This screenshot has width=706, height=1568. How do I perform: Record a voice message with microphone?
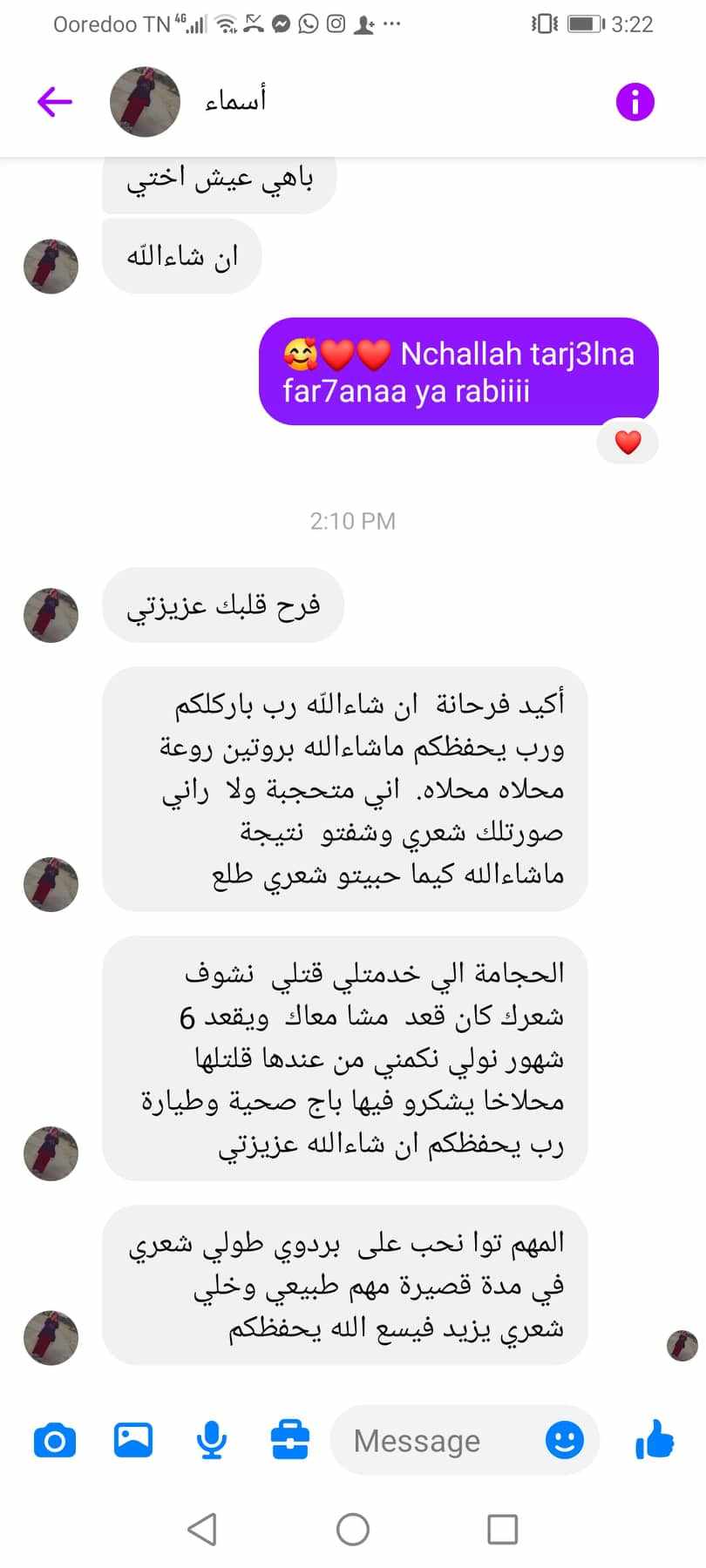click(x=212, y=1440)
